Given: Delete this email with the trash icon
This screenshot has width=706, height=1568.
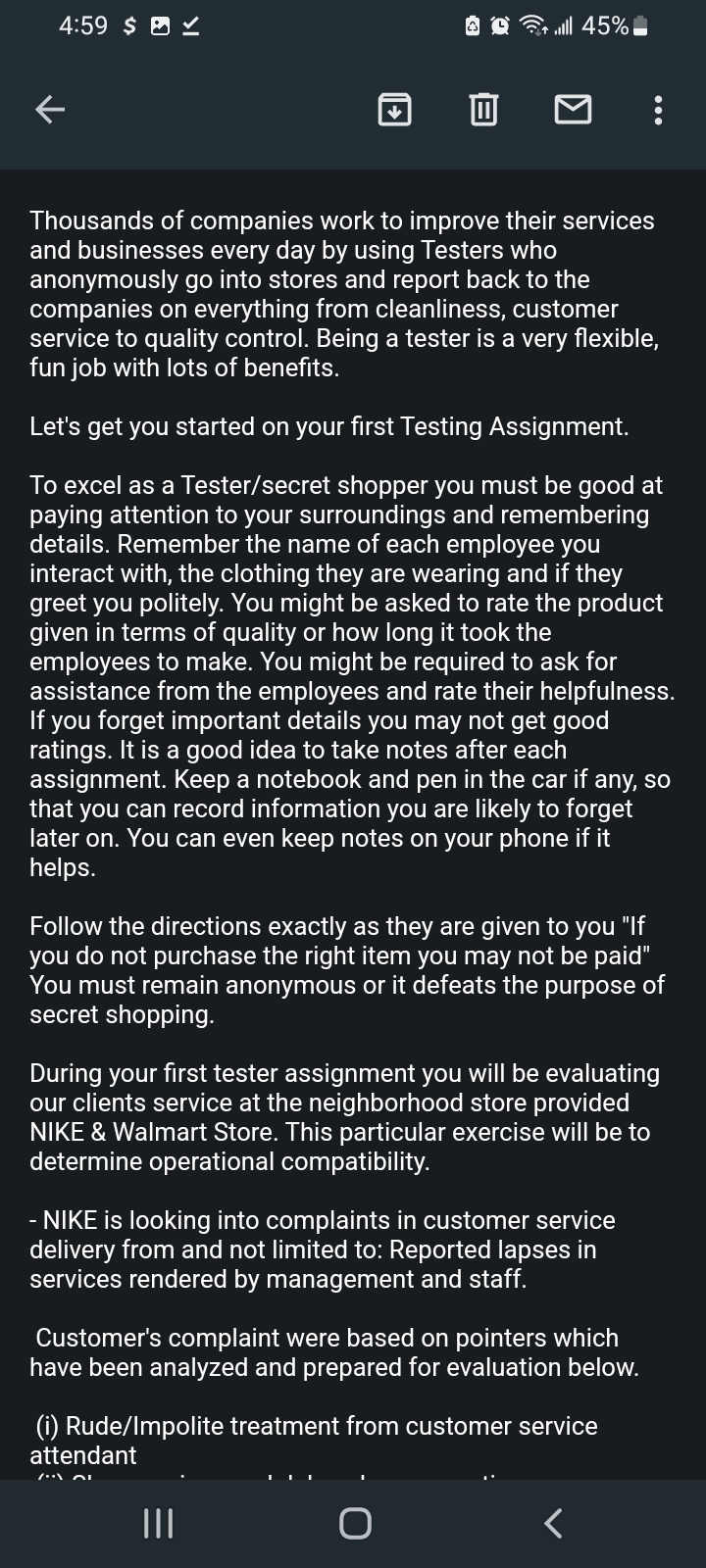Looking at the screenshot, I should pos(483,110).
